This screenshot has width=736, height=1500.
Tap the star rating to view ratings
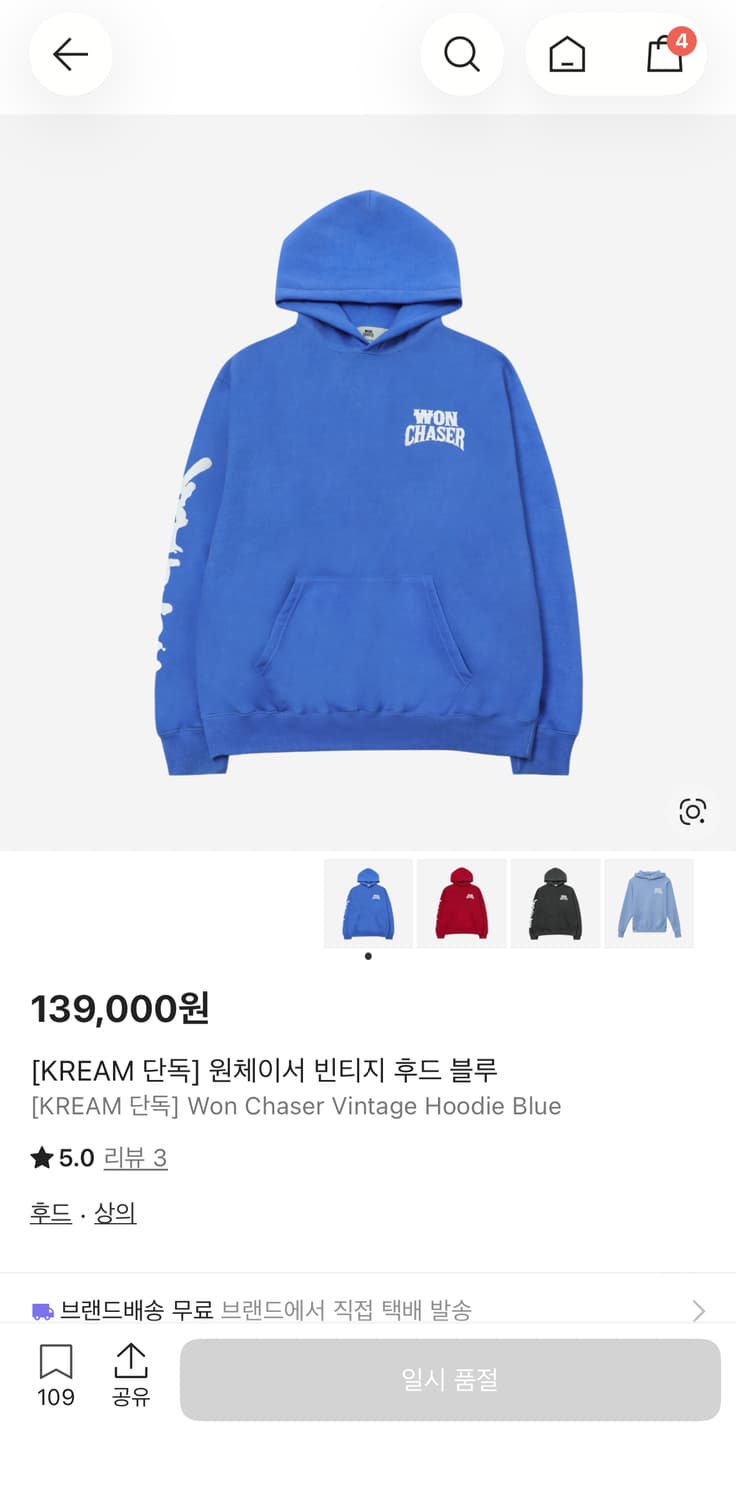(x=40, y=1157)
